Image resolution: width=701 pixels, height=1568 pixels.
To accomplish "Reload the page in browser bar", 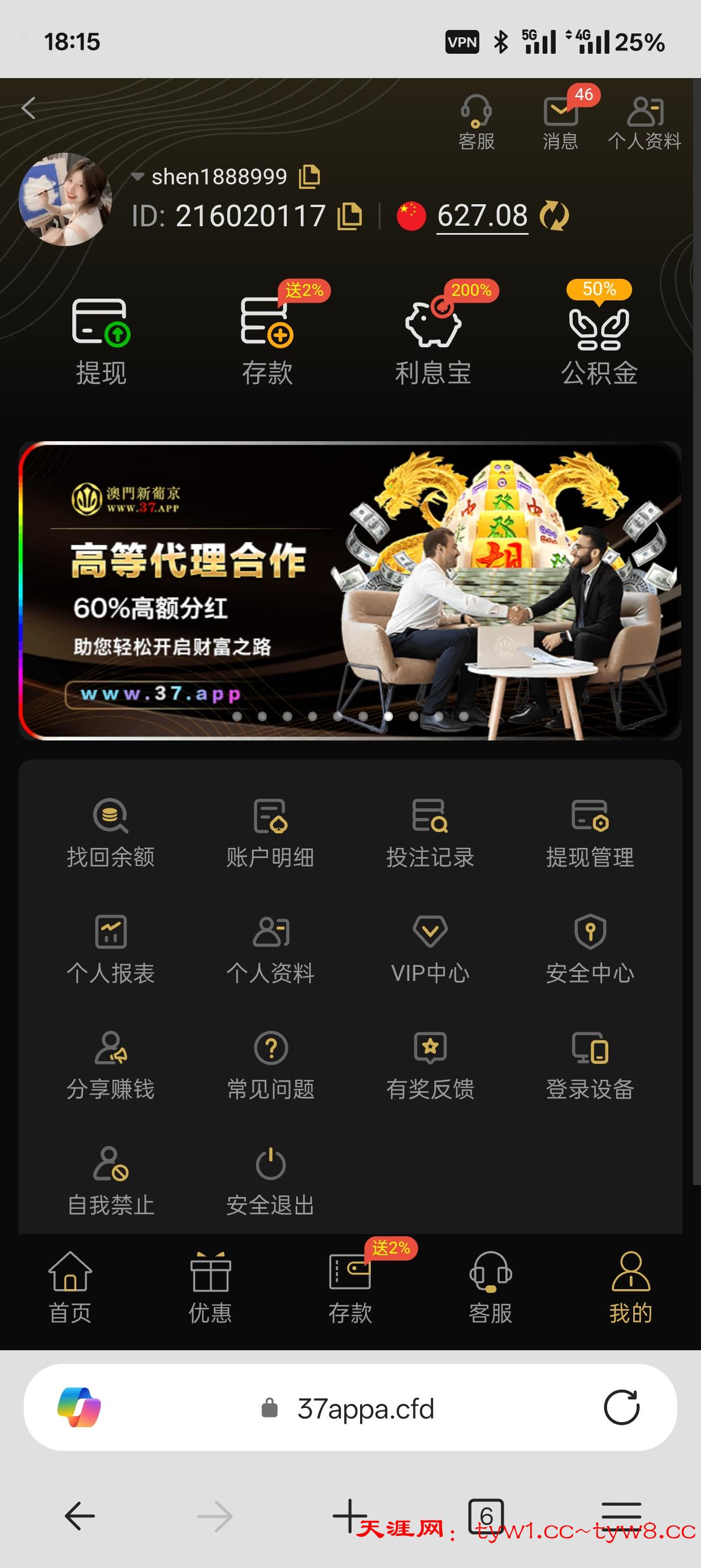I will pos(621,1407).
